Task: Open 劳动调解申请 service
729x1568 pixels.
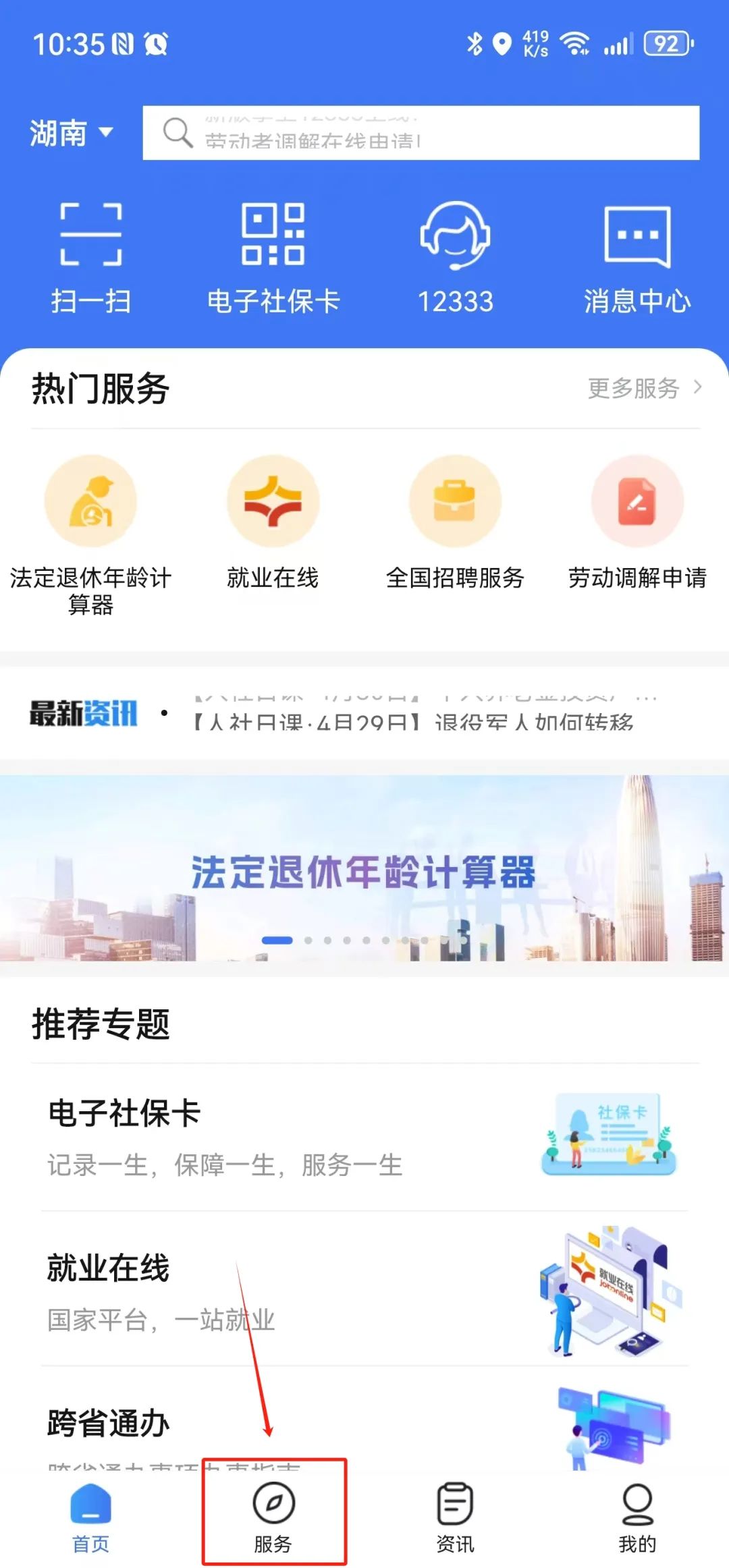Action: coord(637,521)
